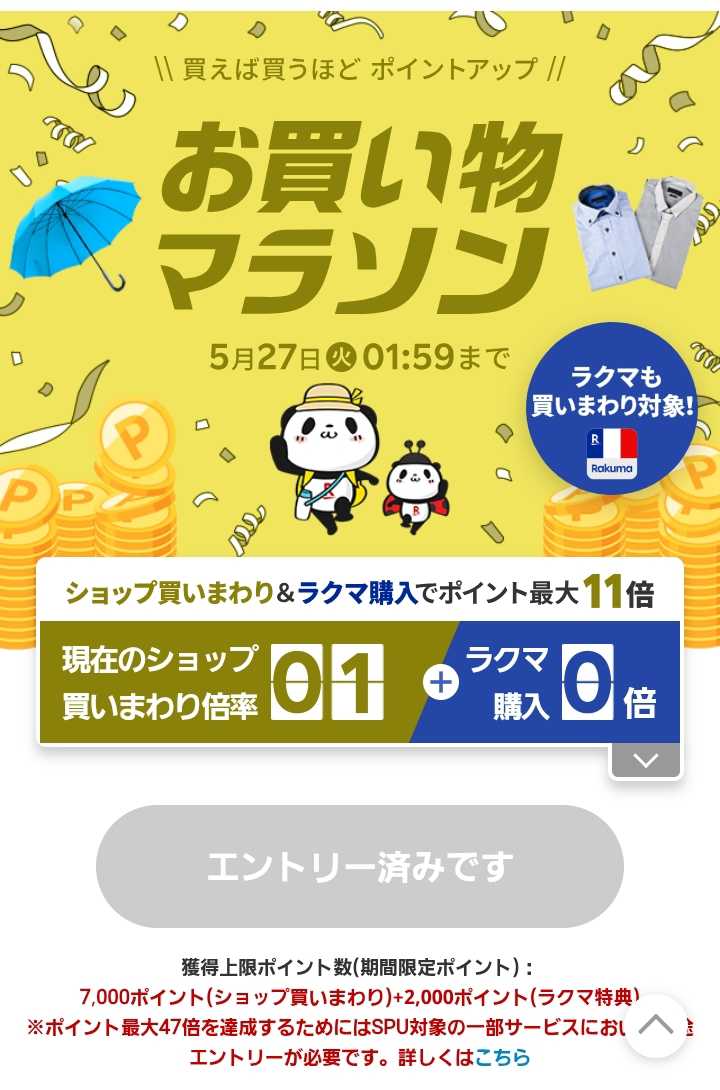
Task: Tap the scroll-to-top arrow button
Action: coord(656,1026)
